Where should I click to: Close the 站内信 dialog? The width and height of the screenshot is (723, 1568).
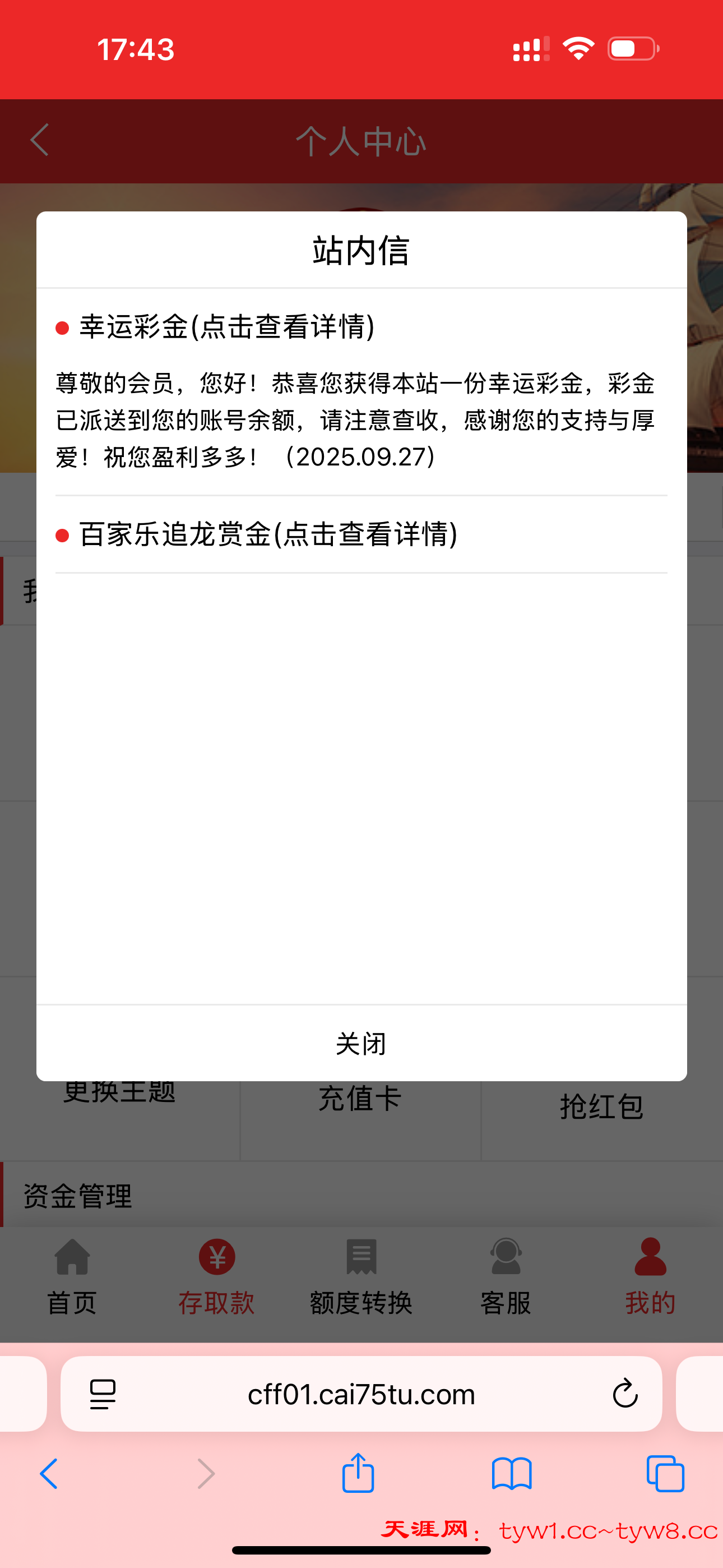(361, 1043)
